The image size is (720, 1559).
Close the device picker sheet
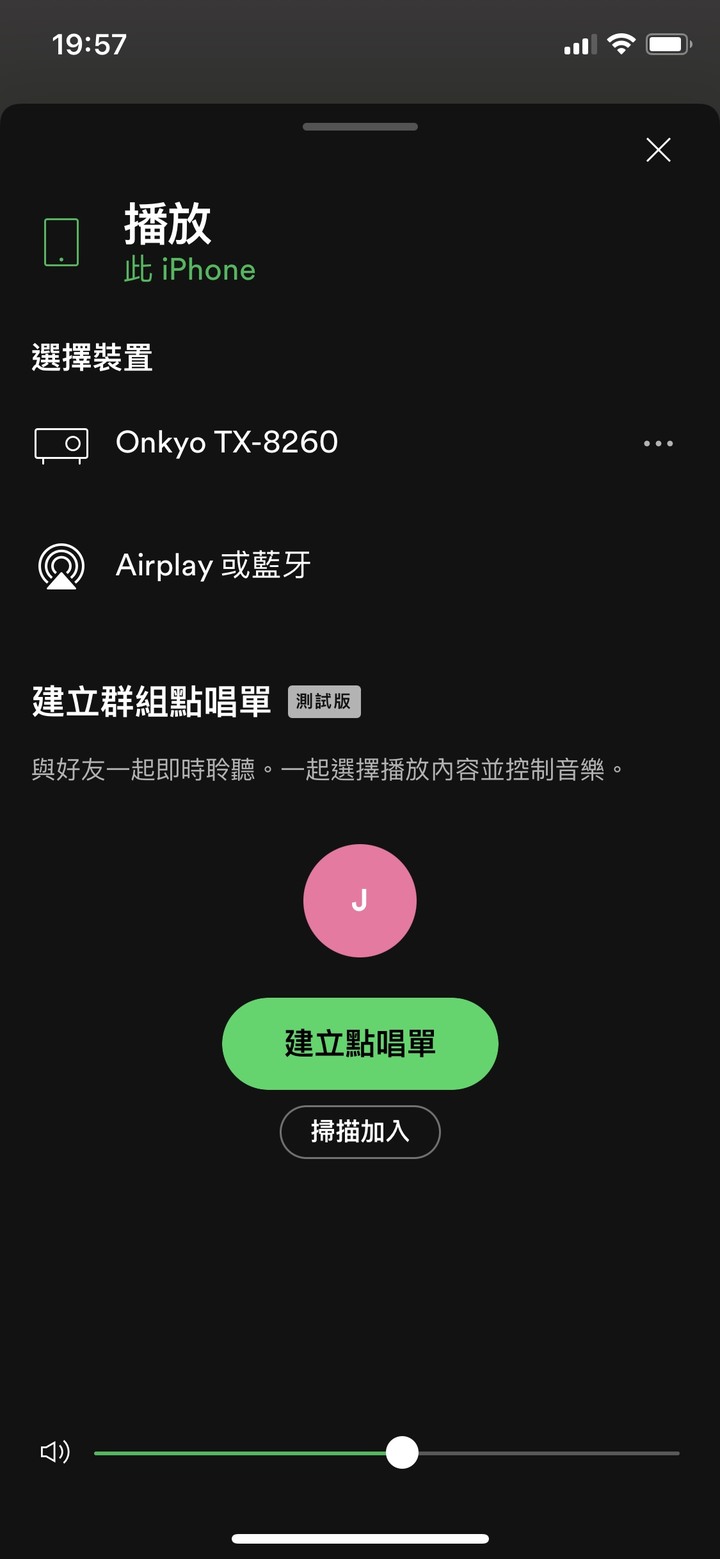[x=658, y=150]
